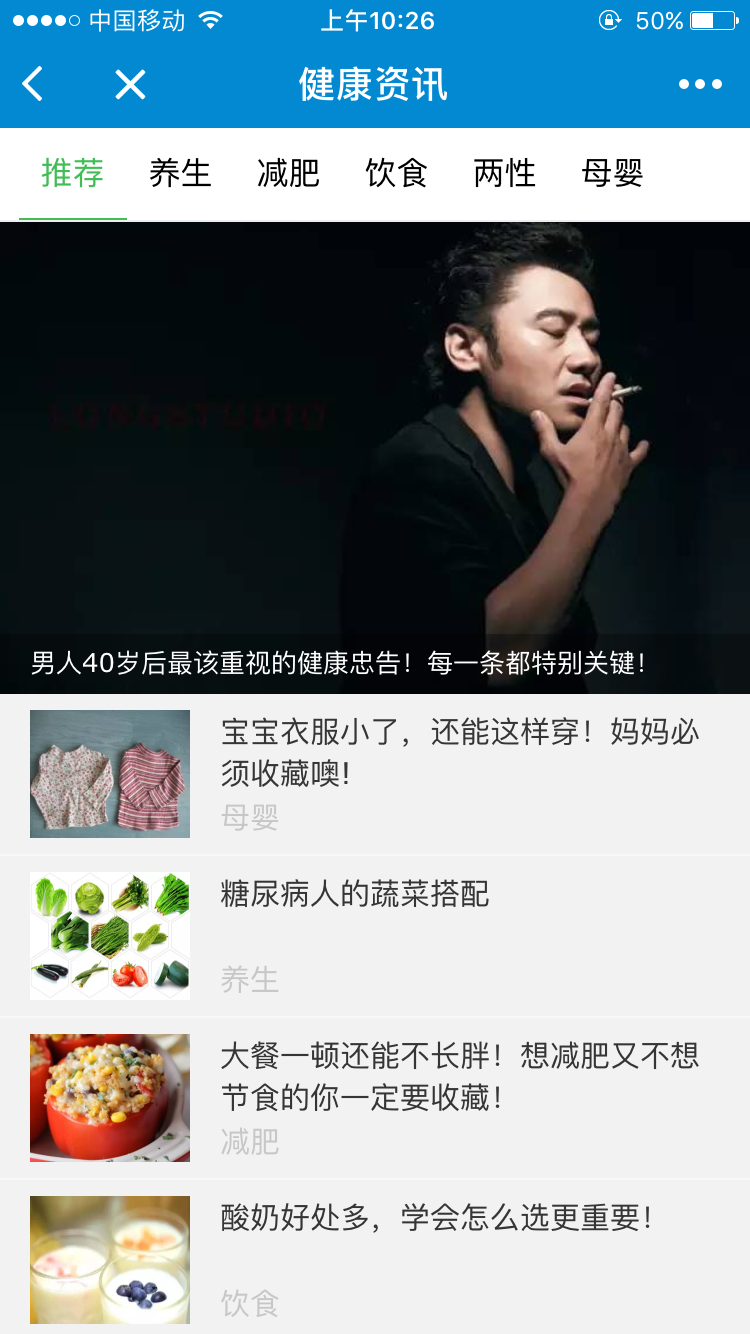Open the three-dot more menu
The image size is (750, 1334).
click(700, 85)
